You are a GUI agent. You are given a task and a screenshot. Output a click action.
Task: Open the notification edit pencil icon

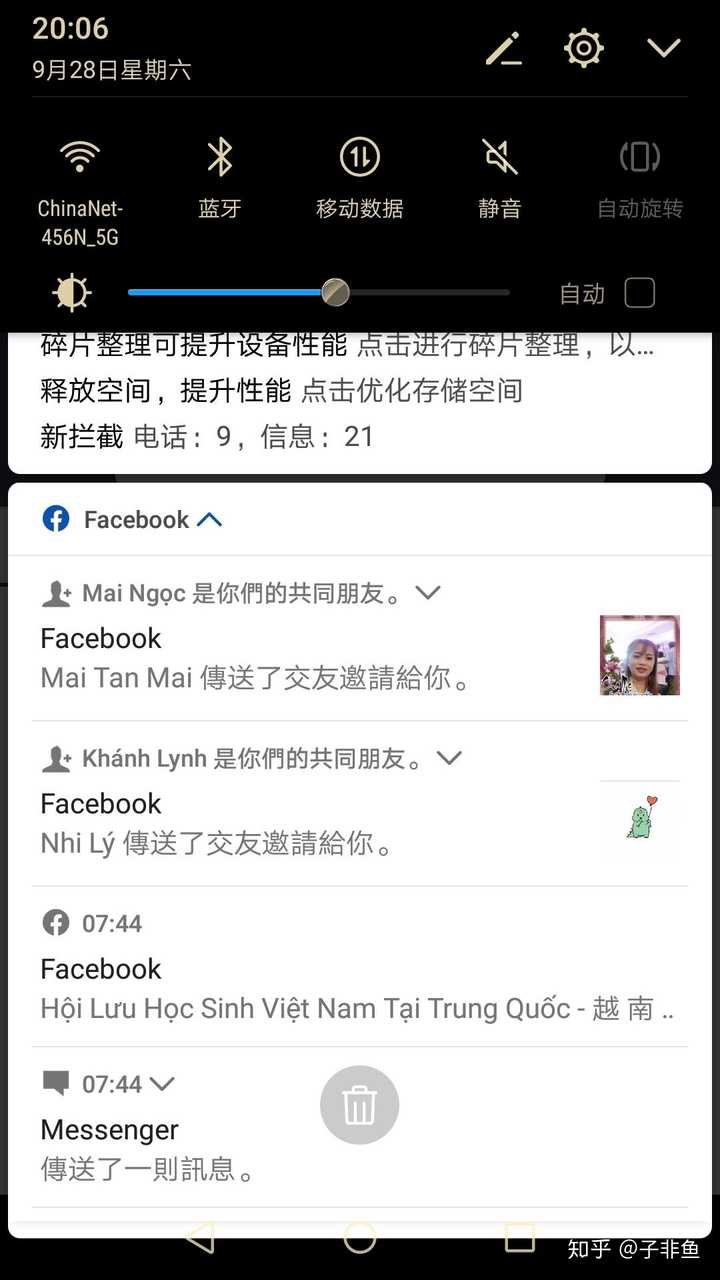[x=503, y=48]
